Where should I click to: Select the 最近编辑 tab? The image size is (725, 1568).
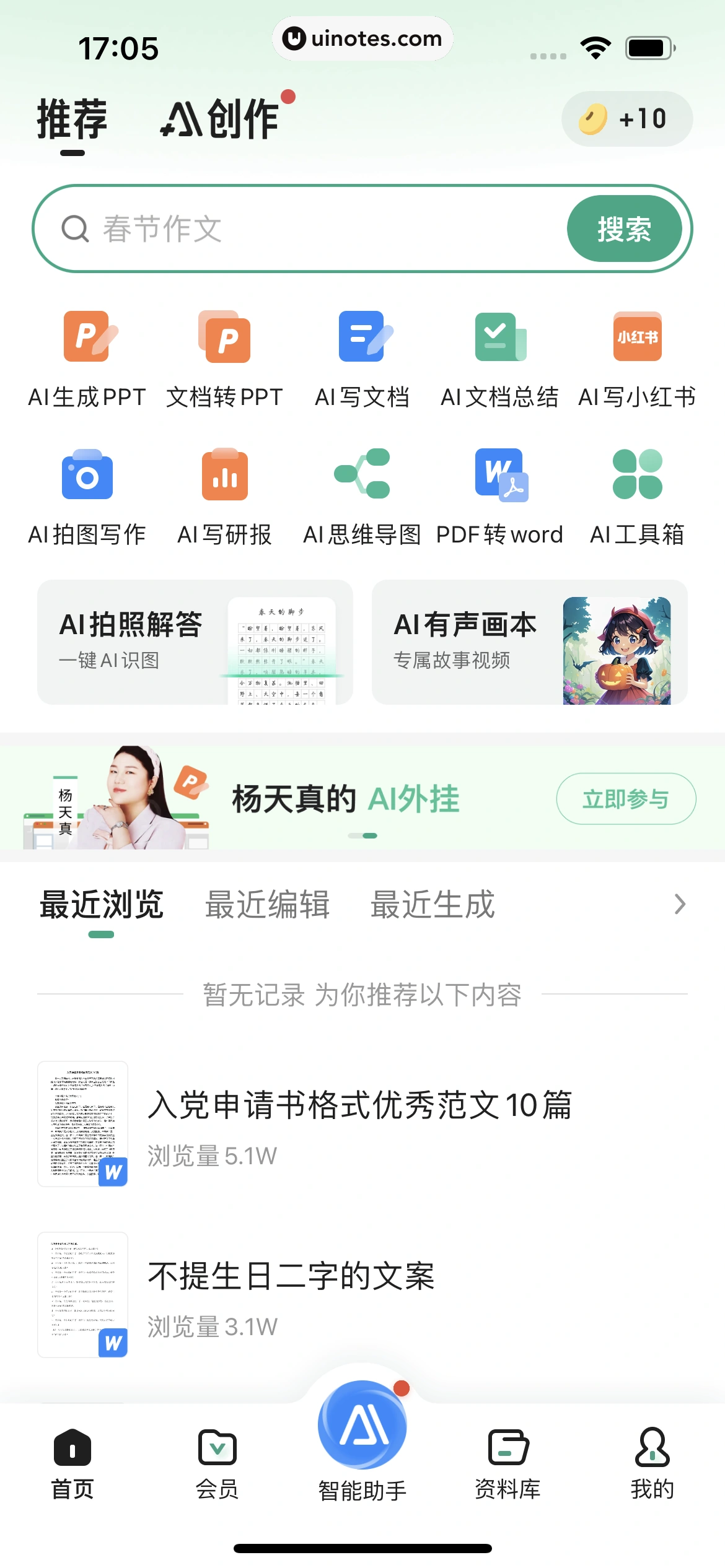point(268,905)
